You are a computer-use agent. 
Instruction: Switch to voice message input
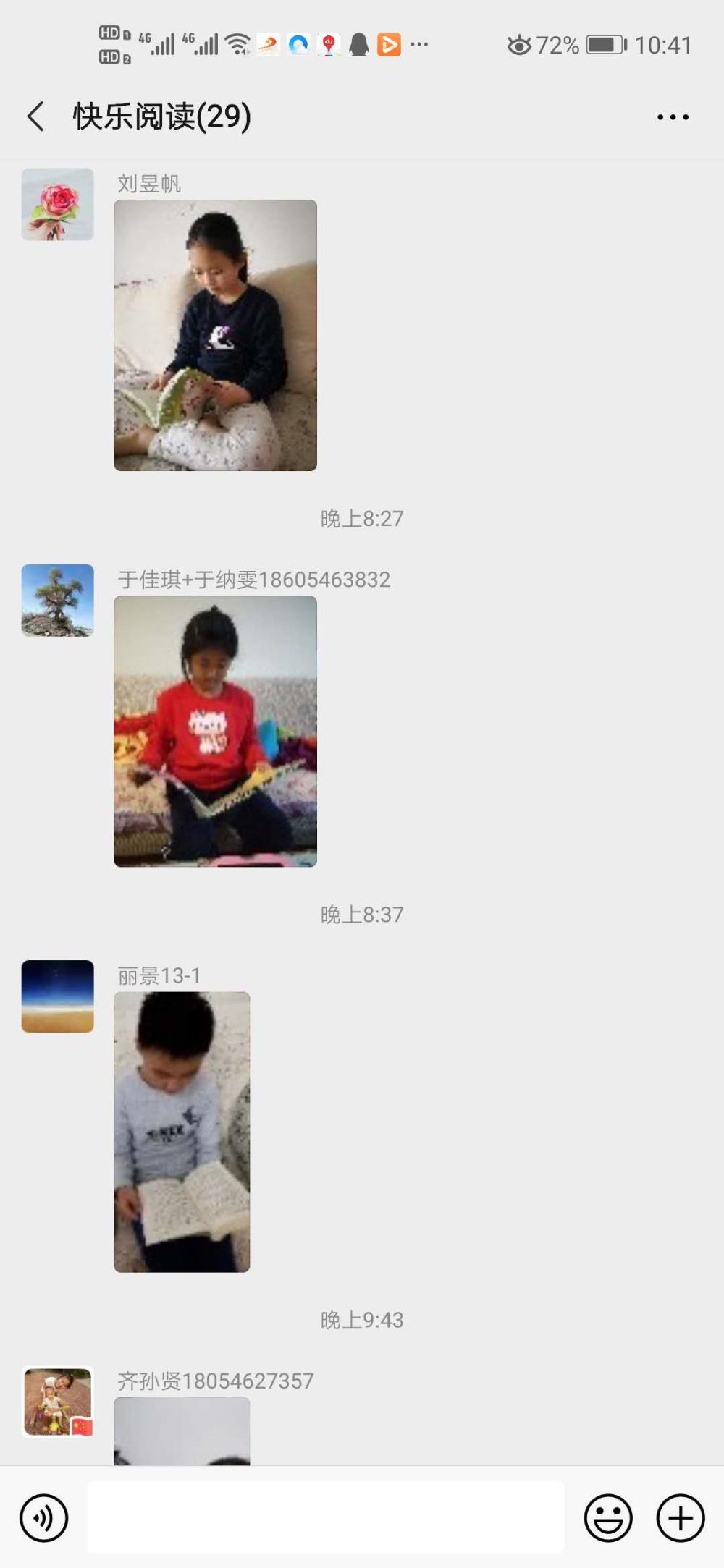(x=44, y=1517)
